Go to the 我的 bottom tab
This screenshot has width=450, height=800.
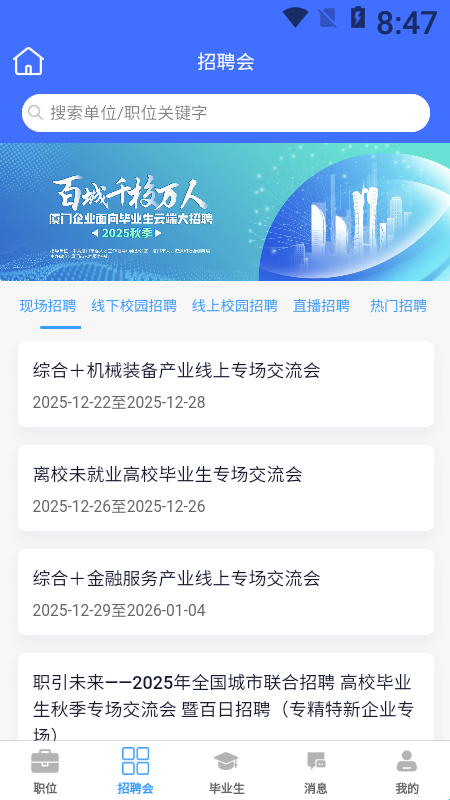[x=407, y=770]
